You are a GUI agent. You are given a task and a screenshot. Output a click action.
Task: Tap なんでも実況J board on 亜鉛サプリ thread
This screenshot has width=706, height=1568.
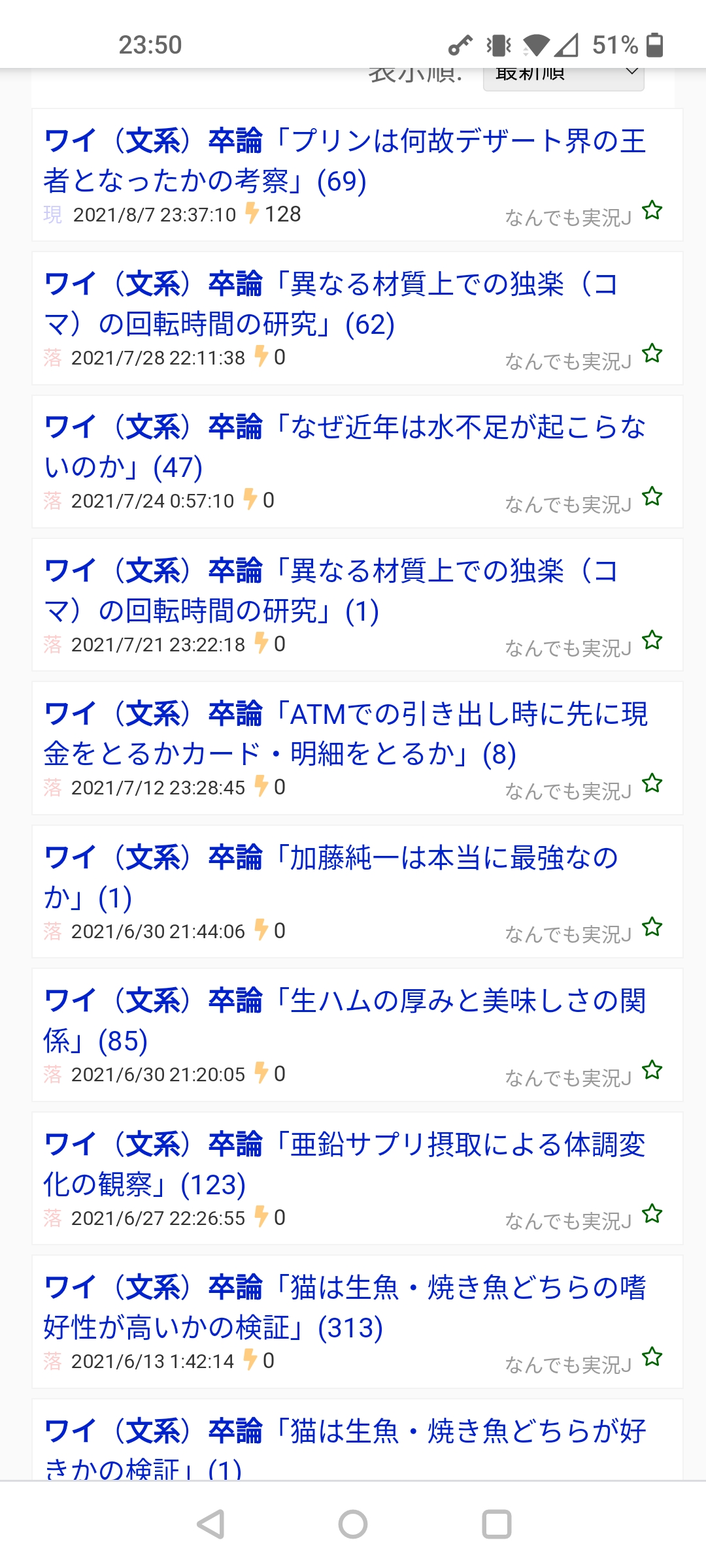coord(568,1221)
